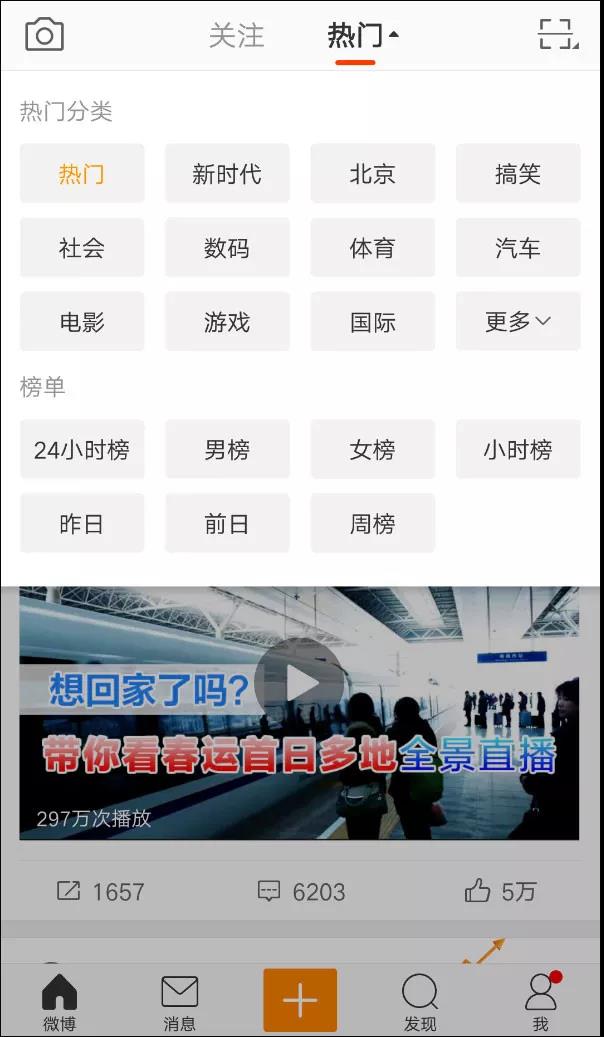604x1037 pixels.
Task: Create a new post with plus button
Action: (300, 1001)
